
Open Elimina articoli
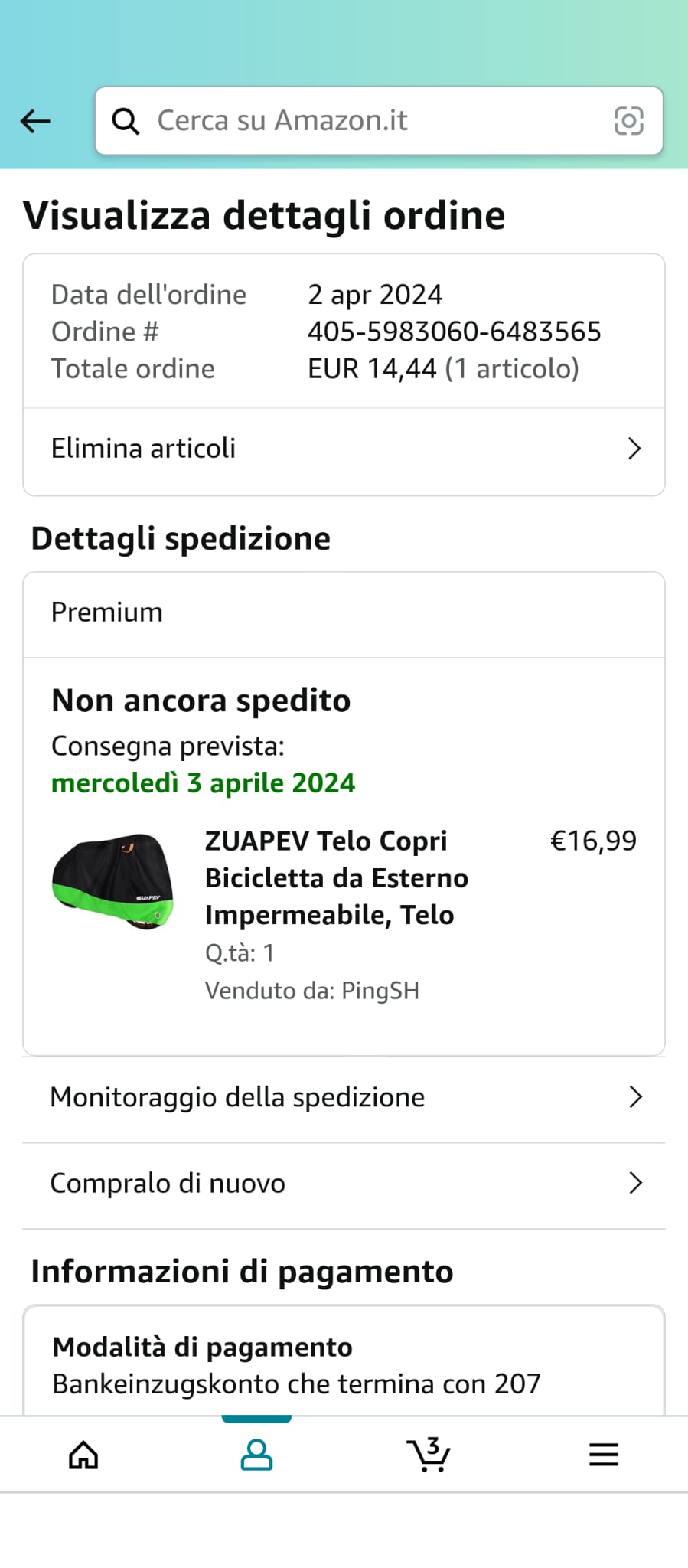click(344, 449)
